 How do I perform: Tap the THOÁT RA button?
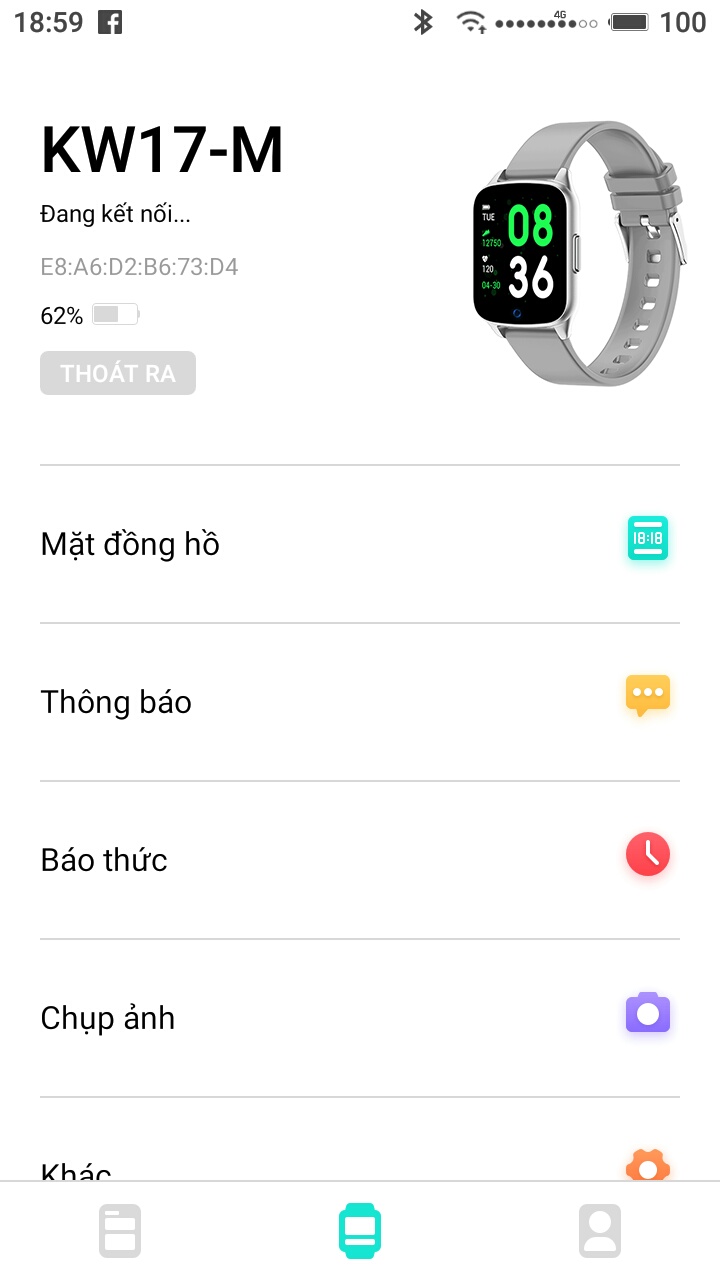118,373
